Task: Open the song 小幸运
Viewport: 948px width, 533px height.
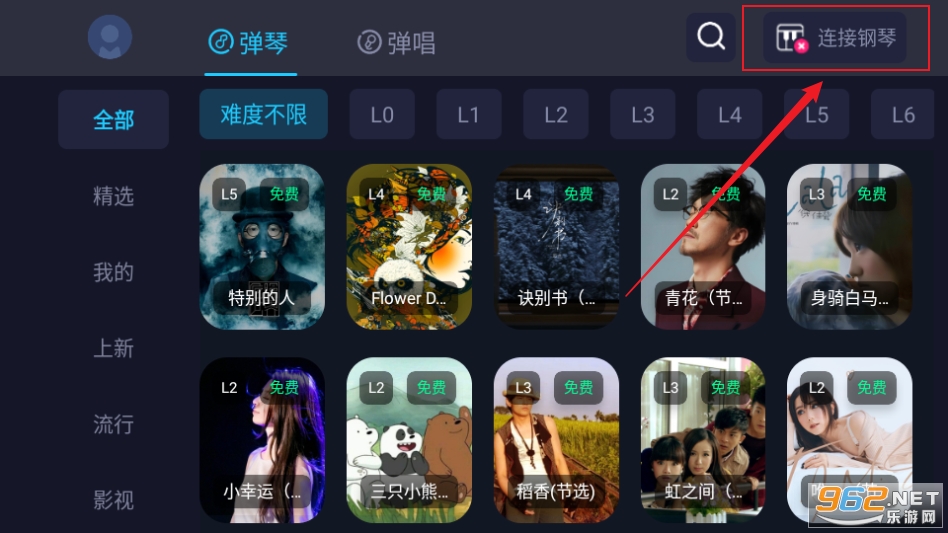Action: click(262, 442)
